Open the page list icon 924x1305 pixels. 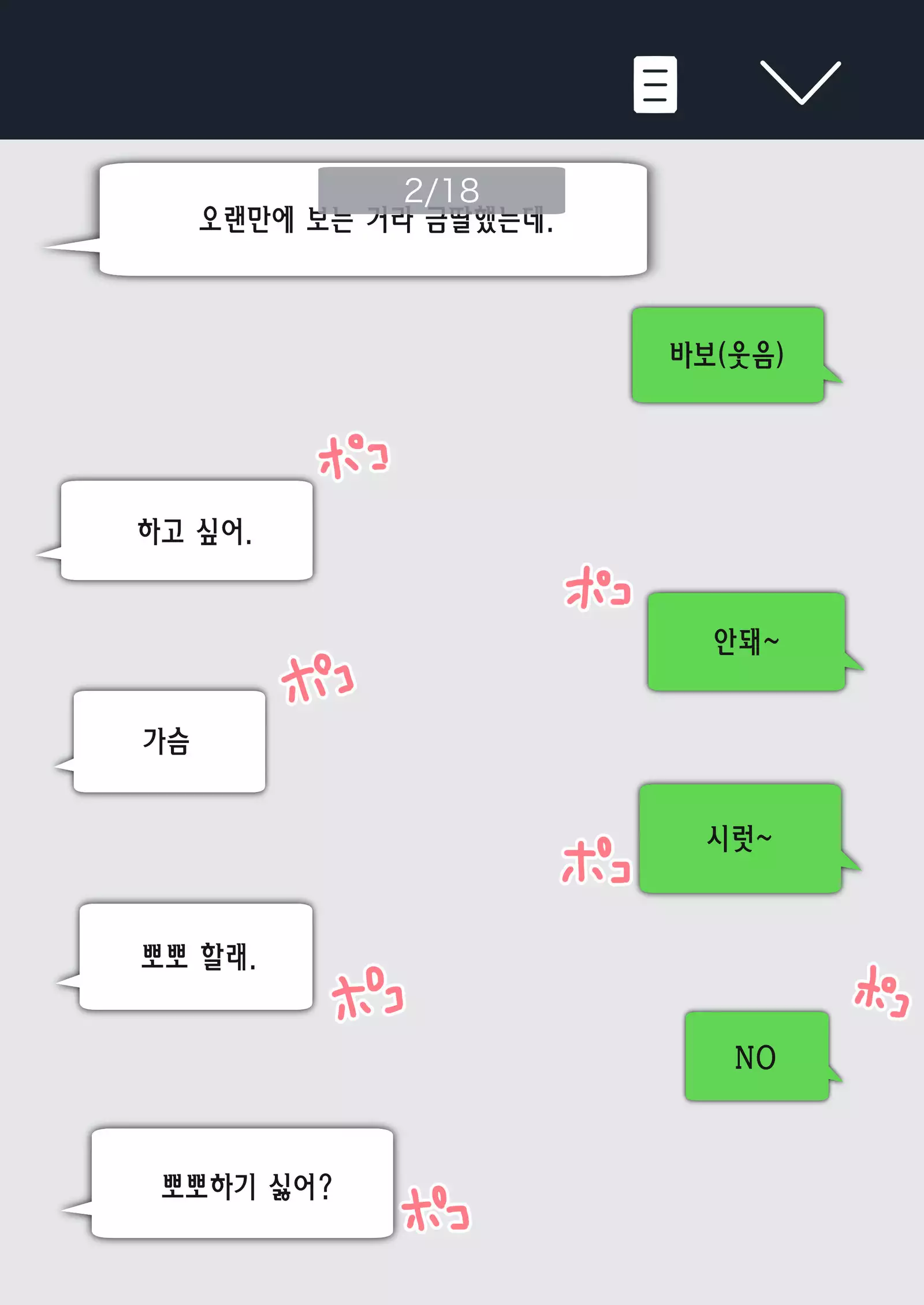(655, 84)
